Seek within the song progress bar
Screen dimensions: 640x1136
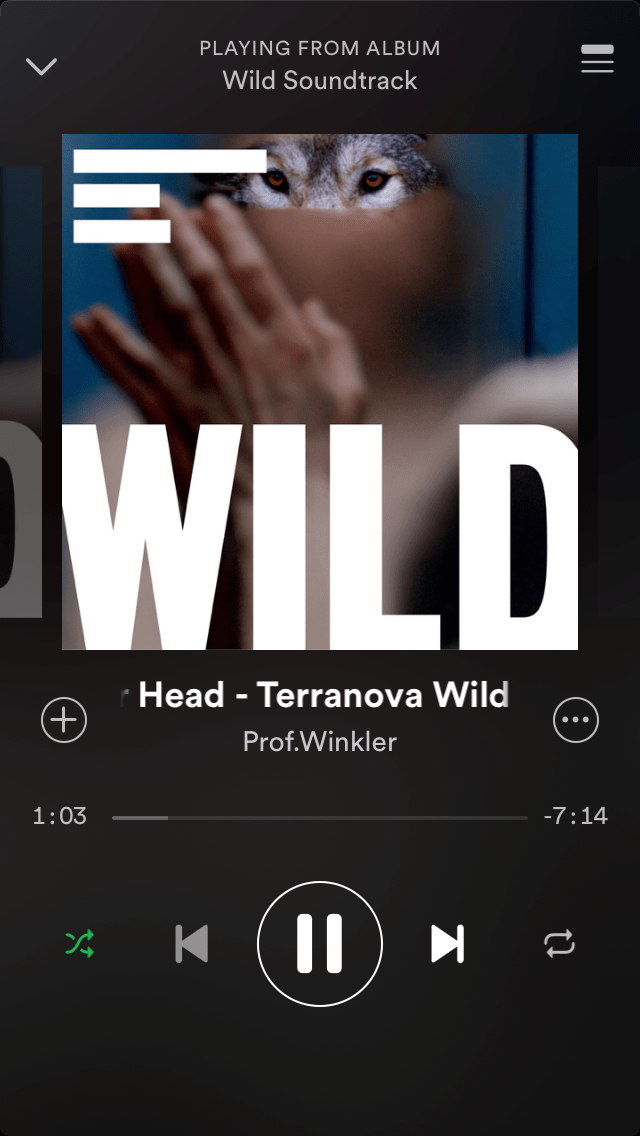tap(320, 818)
